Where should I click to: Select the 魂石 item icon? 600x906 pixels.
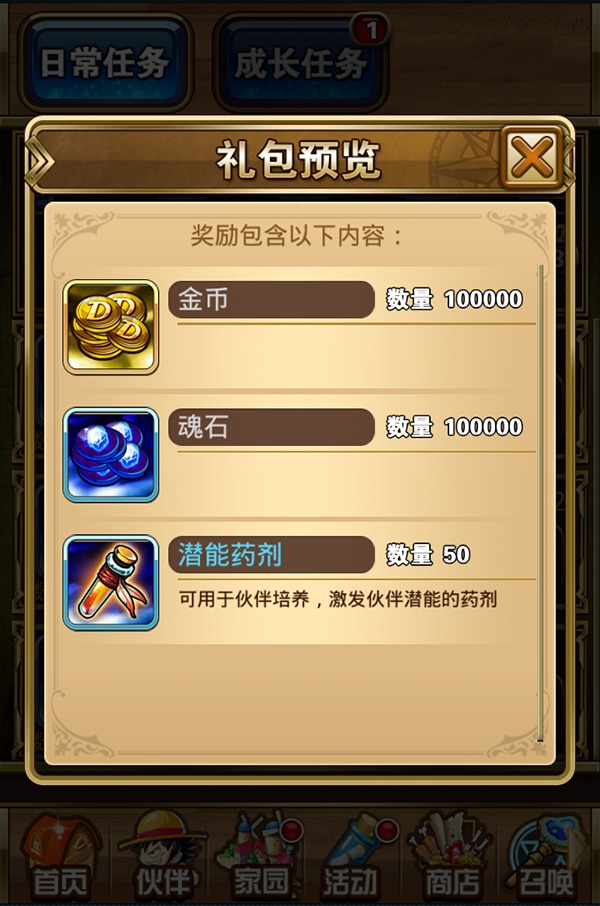click(111, 455)
